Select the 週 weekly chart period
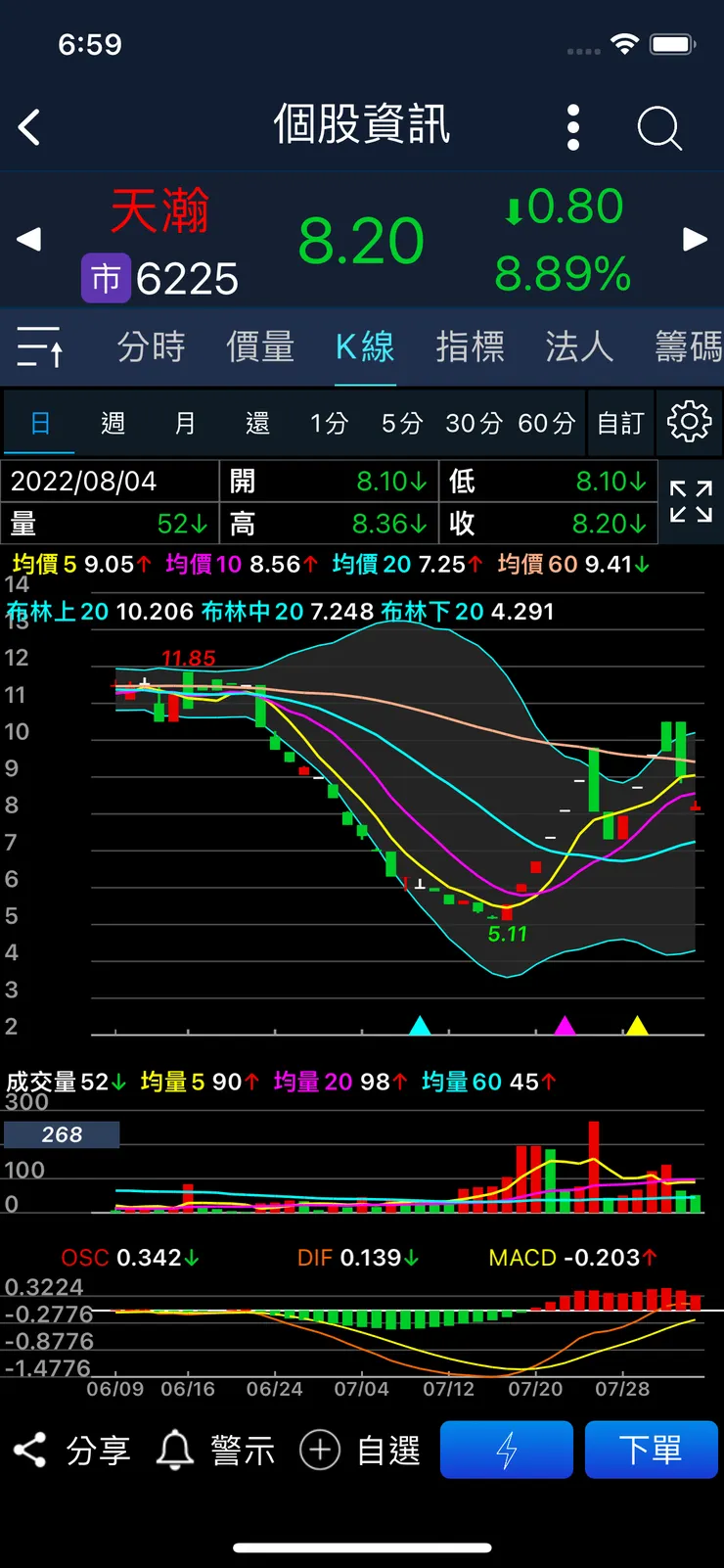 (x=113, y=423)
